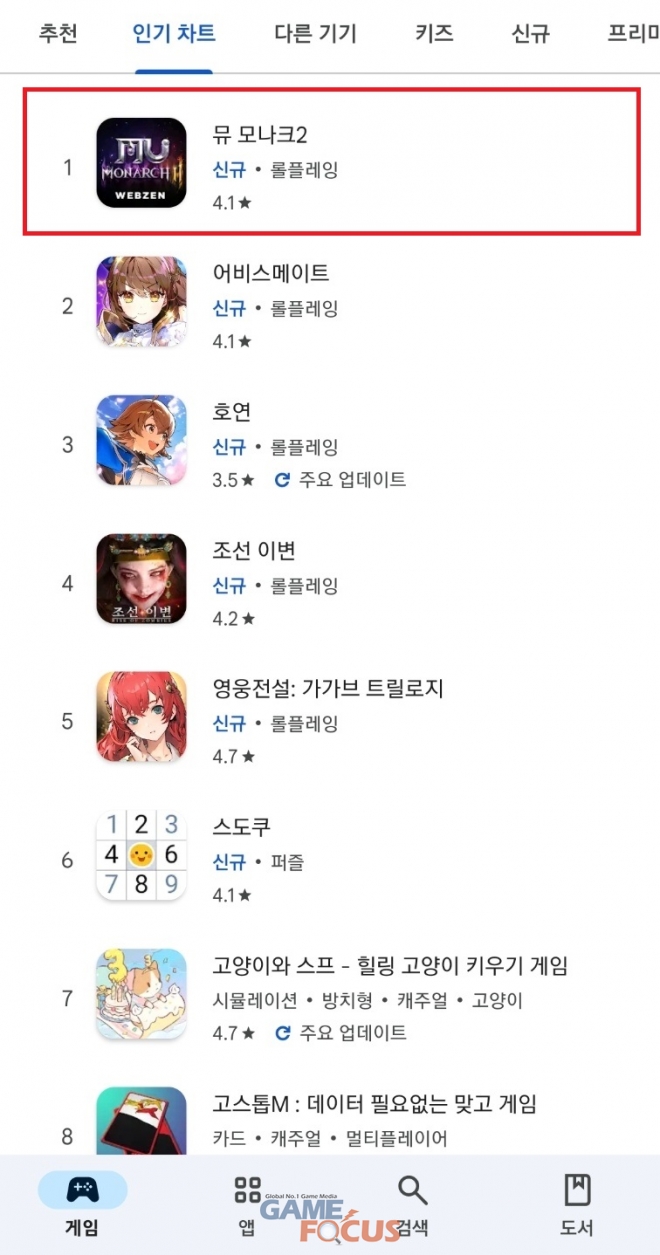The height and width of the screenshot is (1255, 660).
Task: Open the 검색 search tab
Action: point(412,1203)
